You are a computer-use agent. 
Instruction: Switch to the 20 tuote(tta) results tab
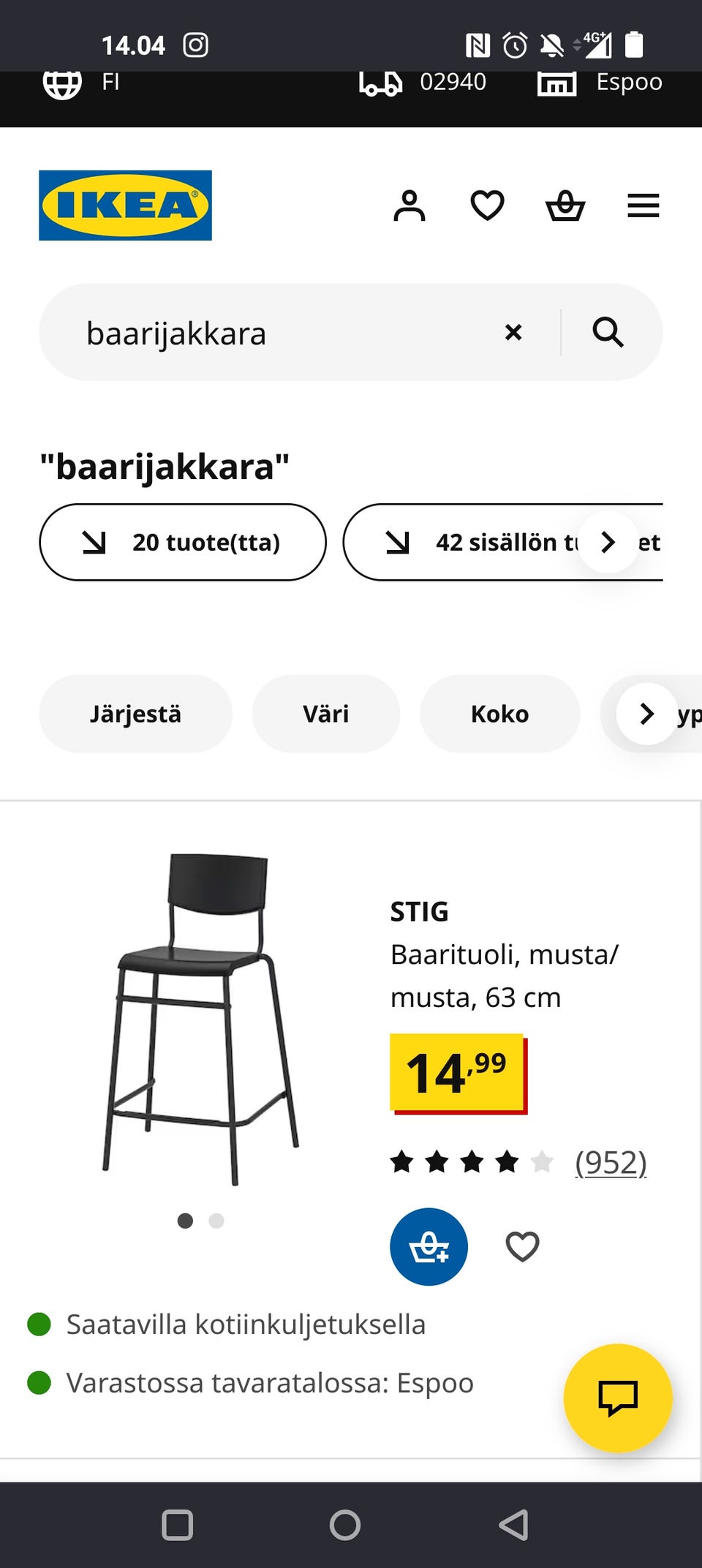coord(184,542)
